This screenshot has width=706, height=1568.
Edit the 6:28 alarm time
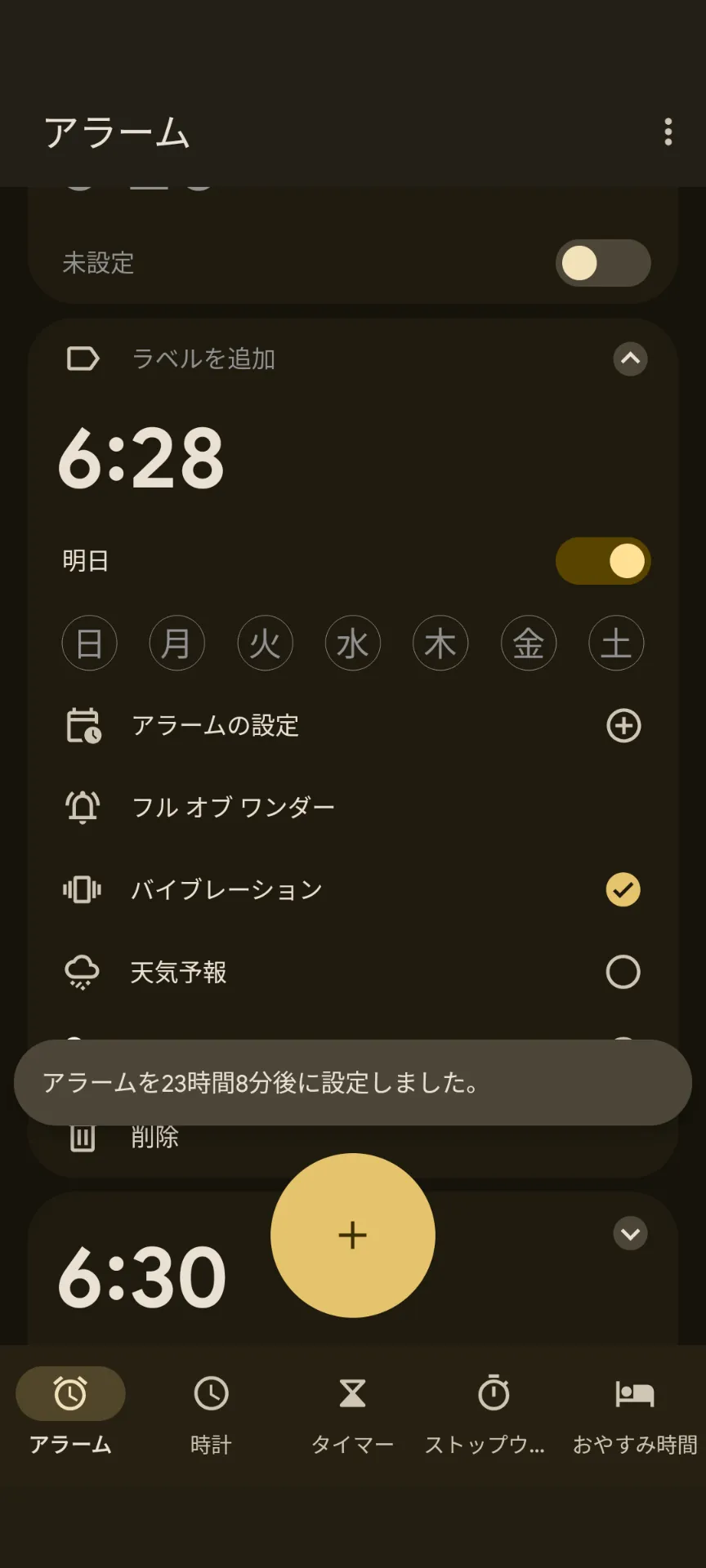tap(141, 458)
